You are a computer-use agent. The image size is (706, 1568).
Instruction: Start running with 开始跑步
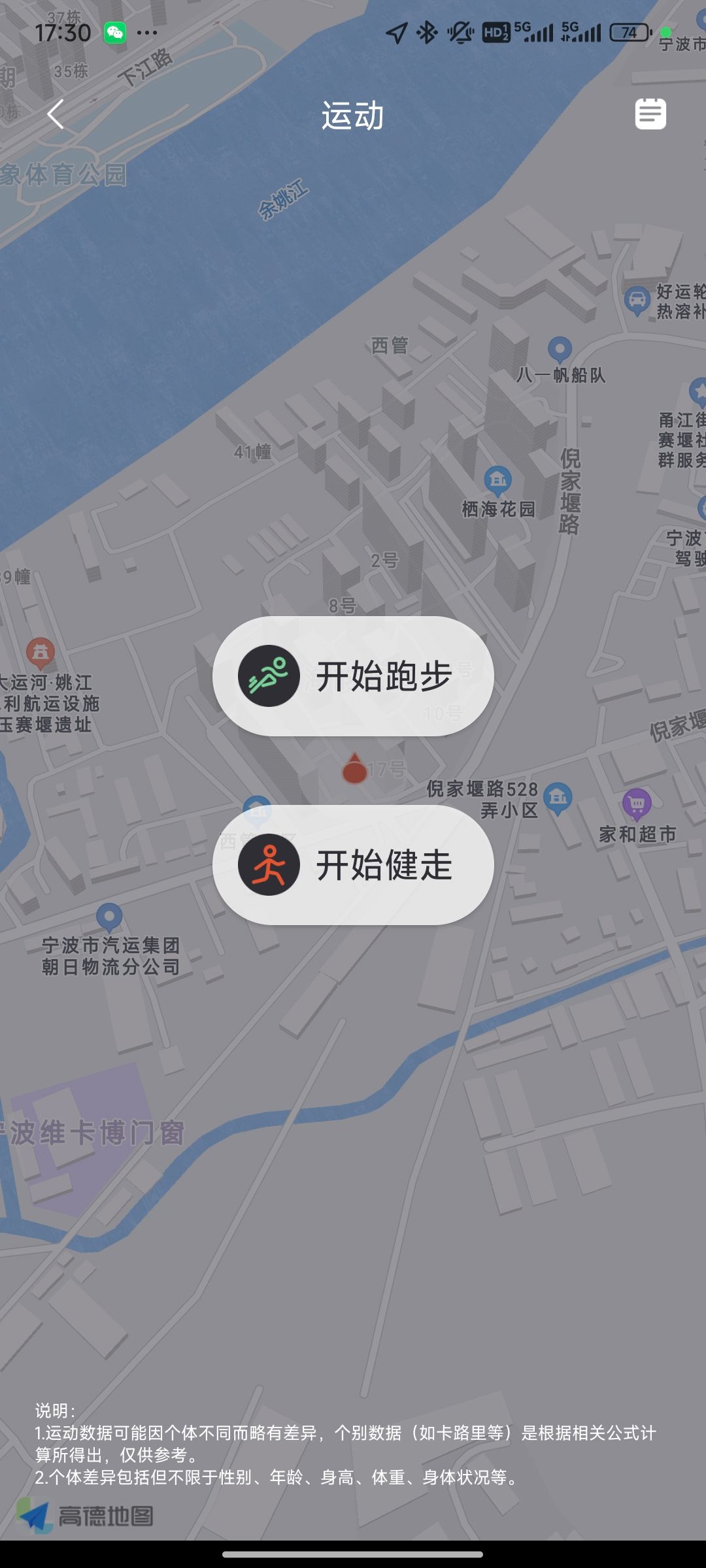click(353, 676)
